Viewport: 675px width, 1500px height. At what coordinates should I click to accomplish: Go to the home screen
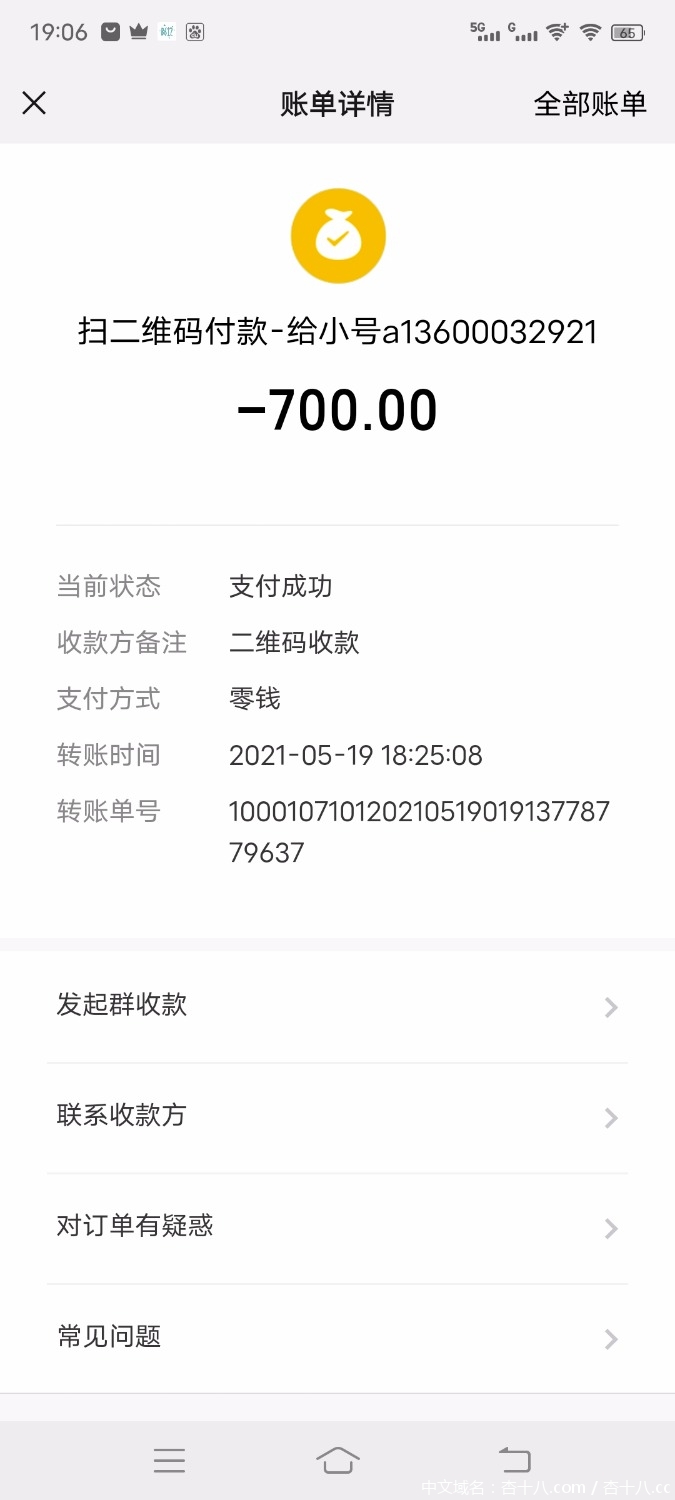click(338, 1460)
